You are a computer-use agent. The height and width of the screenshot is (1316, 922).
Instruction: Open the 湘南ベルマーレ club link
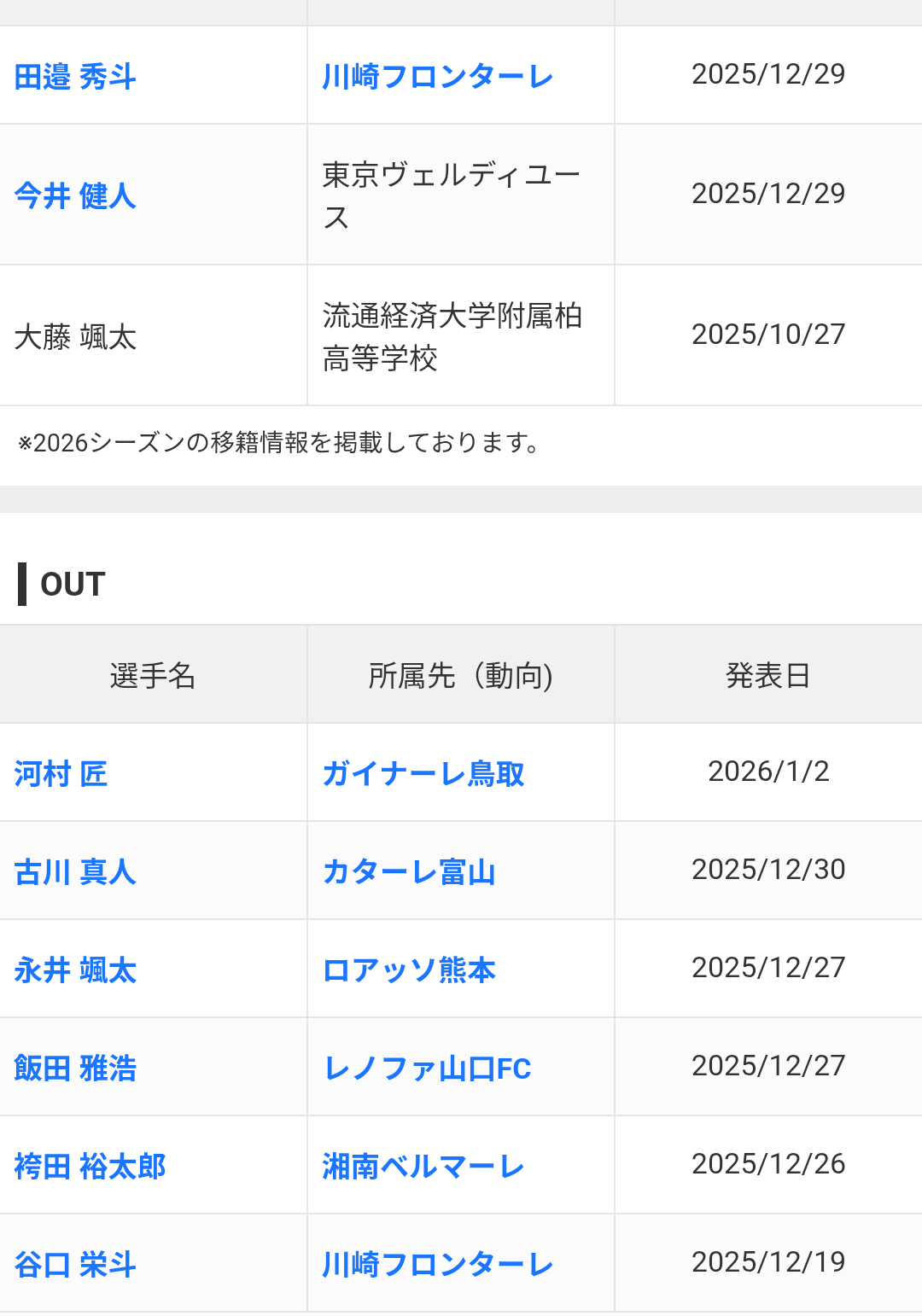[x=423, y=1167]
